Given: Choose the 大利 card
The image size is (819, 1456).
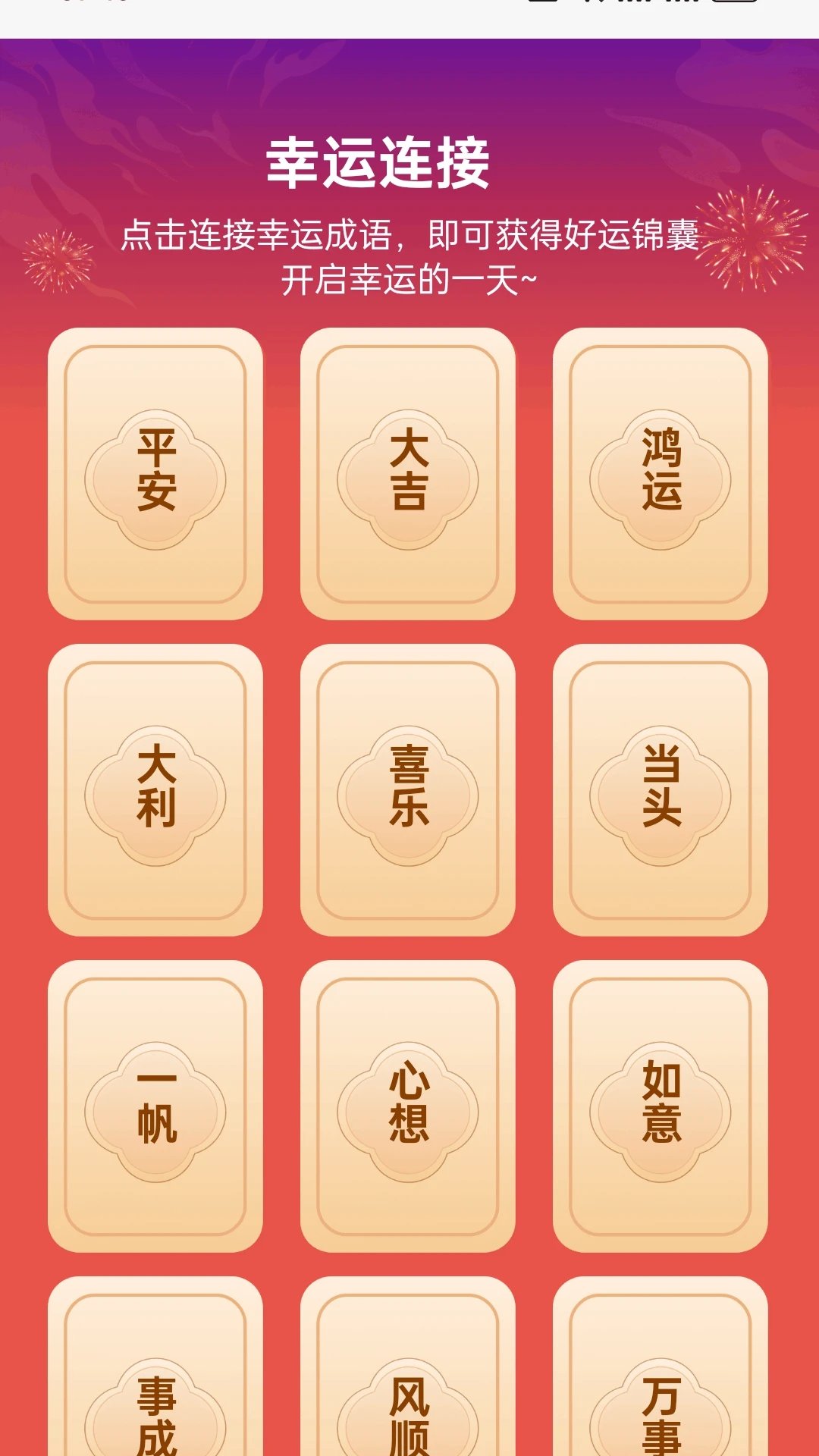Looking at the screenshot, I should [x=155, y=790].
